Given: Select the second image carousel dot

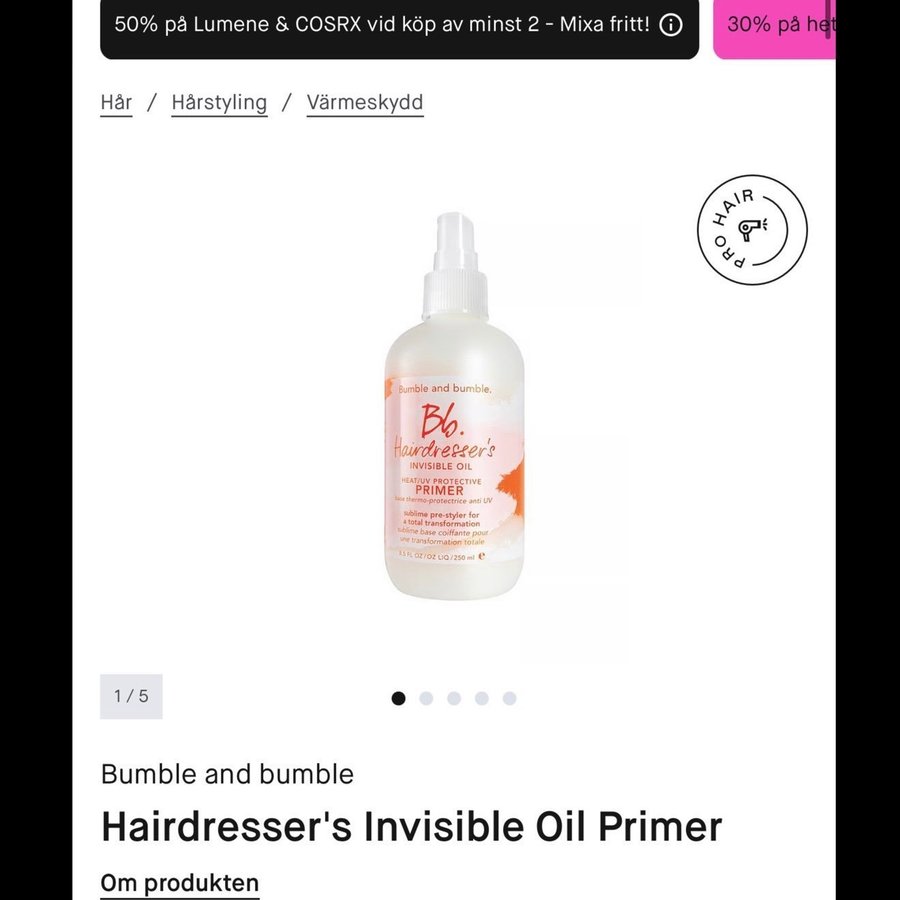Looking at the screenshot, I should point(426,698).
